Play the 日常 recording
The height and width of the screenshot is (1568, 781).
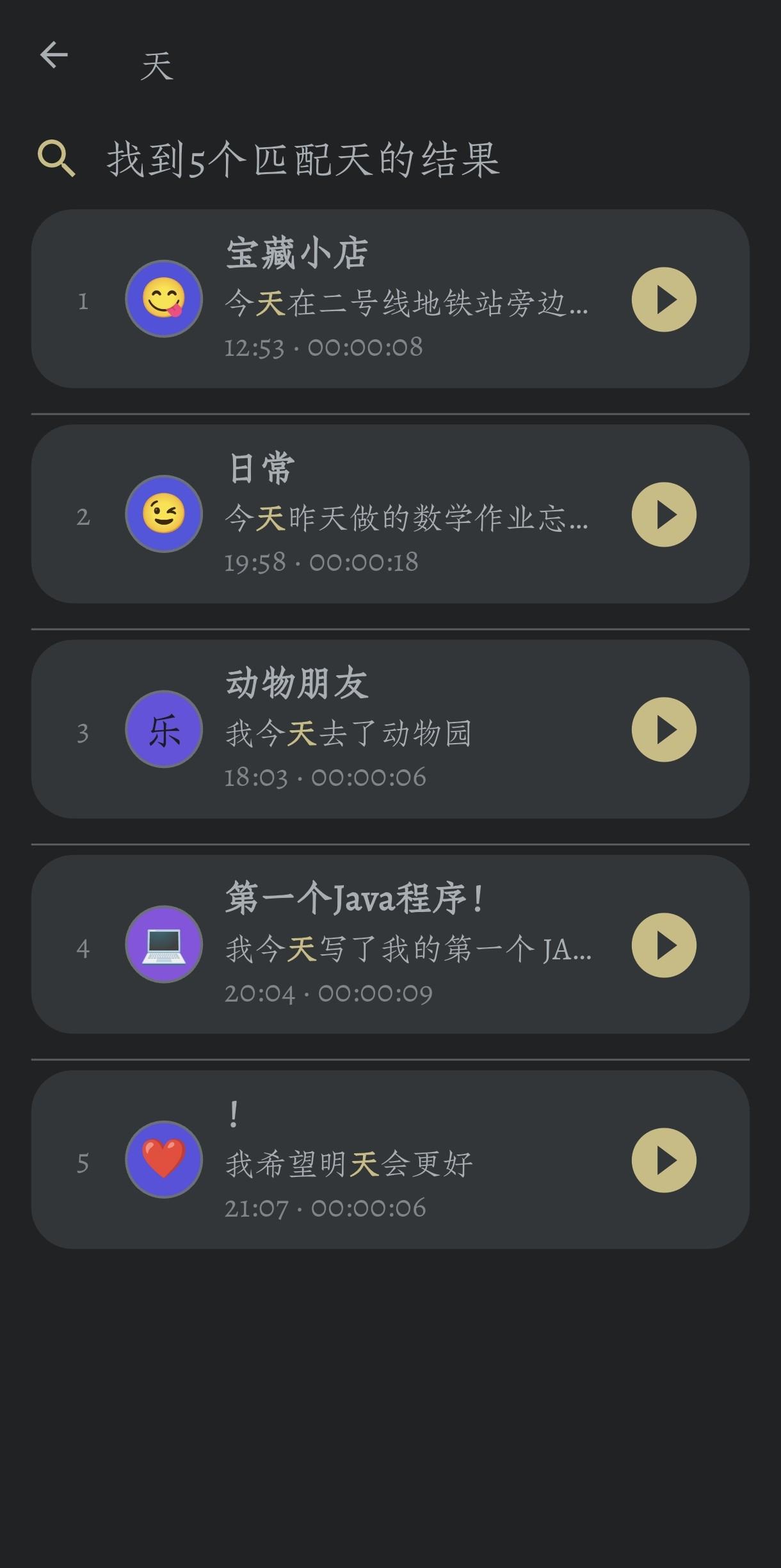pos(663,515)
